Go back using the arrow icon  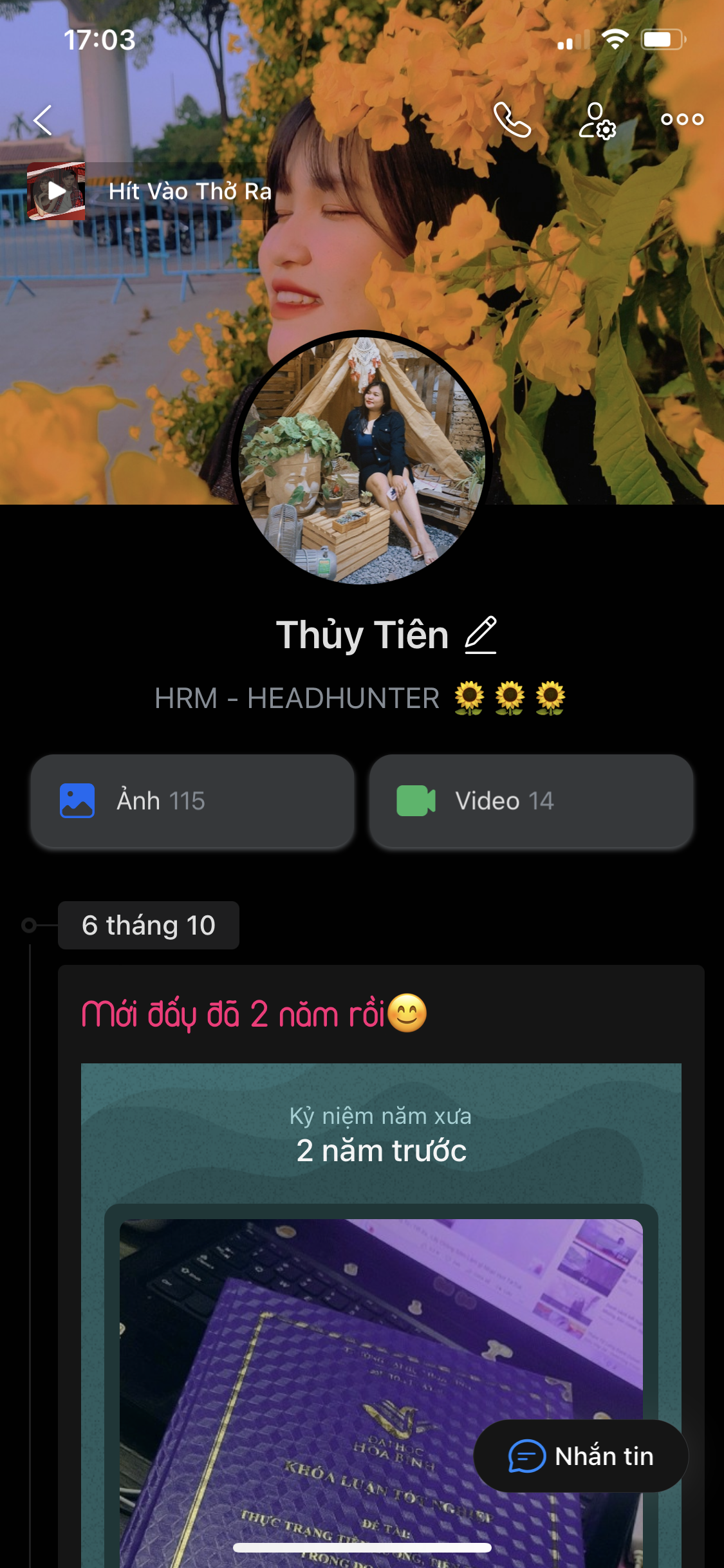pyautogui.click(x=42, y=120)
